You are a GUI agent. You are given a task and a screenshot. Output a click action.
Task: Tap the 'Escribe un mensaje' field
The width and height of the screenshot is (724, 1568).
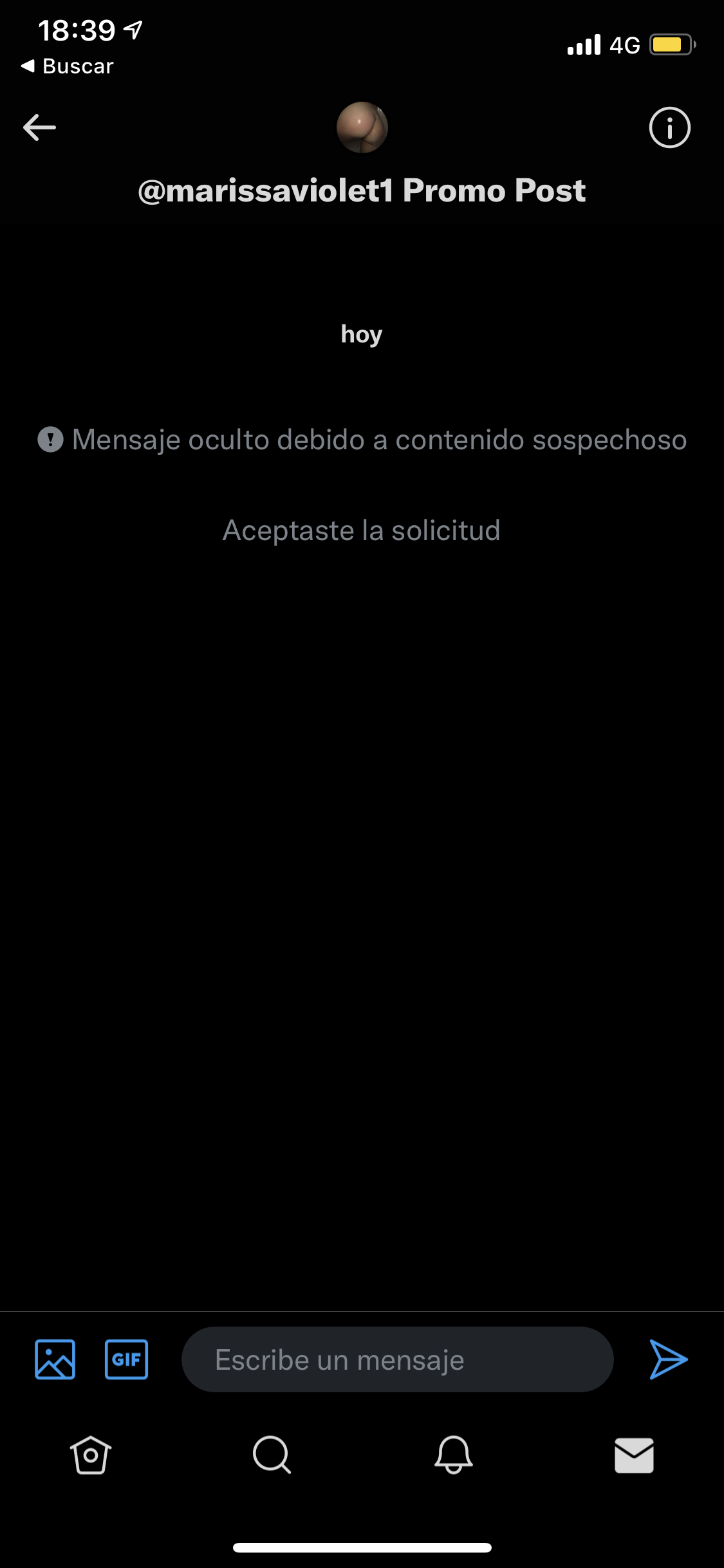(x=397, y=1359)
